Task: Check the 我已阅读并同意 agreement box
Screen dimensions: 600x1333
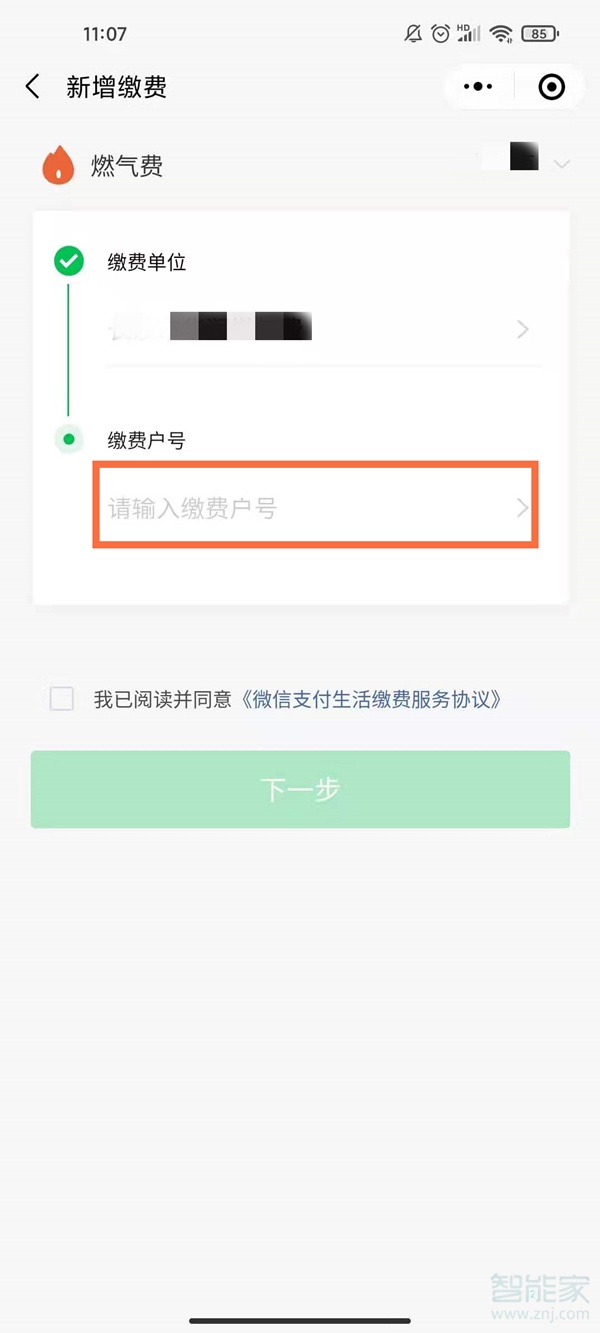Action: click(x=62, y=699)
